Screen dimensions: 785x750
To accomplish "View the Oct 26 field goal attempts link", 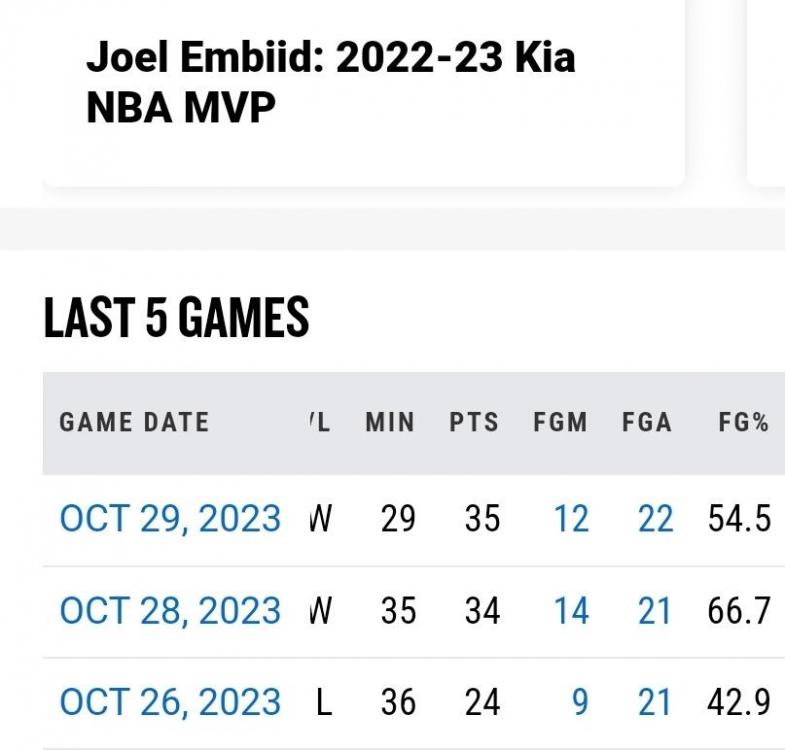I will click(x=655, y=702).
